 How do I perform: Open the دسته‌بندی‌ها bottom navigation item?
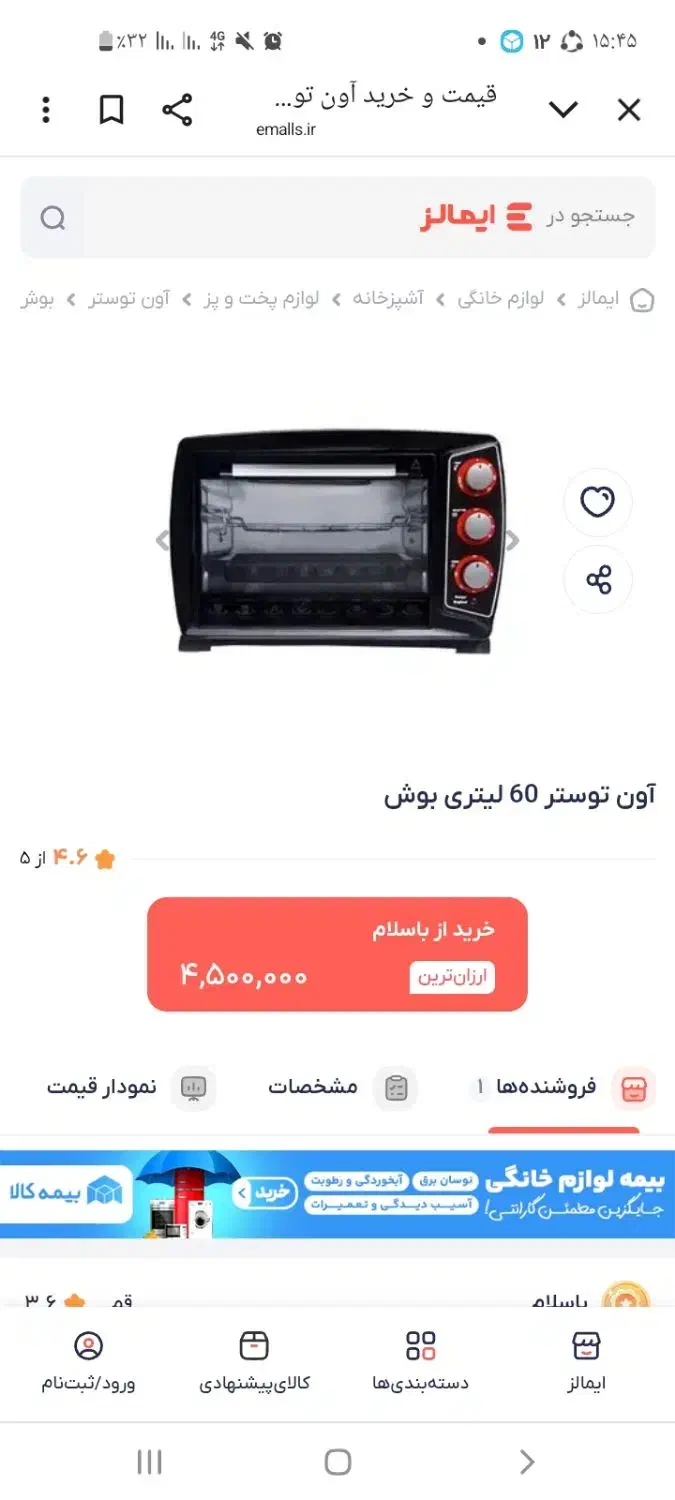click(x=421, y=1362)
